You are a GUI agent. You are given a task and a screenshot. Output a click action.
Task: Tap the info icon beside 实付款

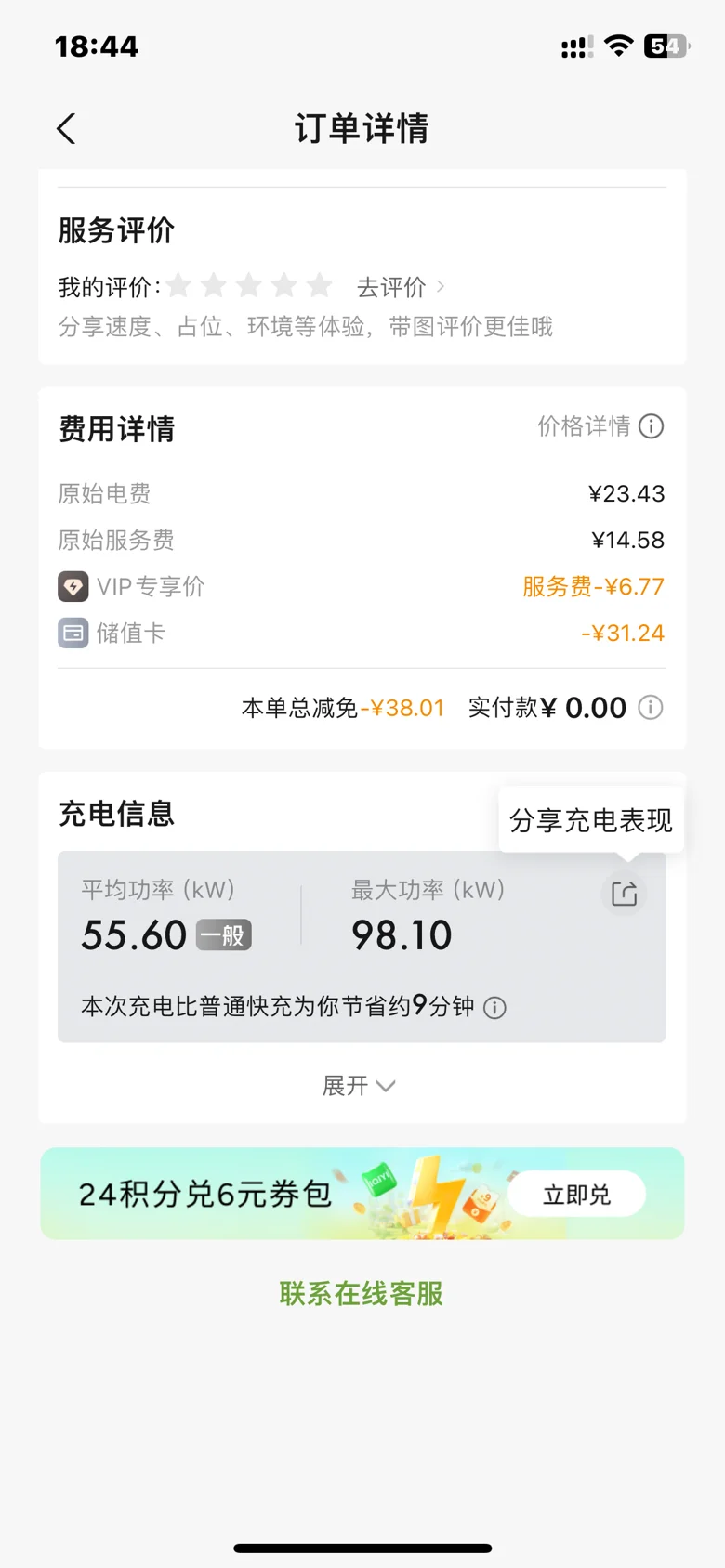pos(651,708)
